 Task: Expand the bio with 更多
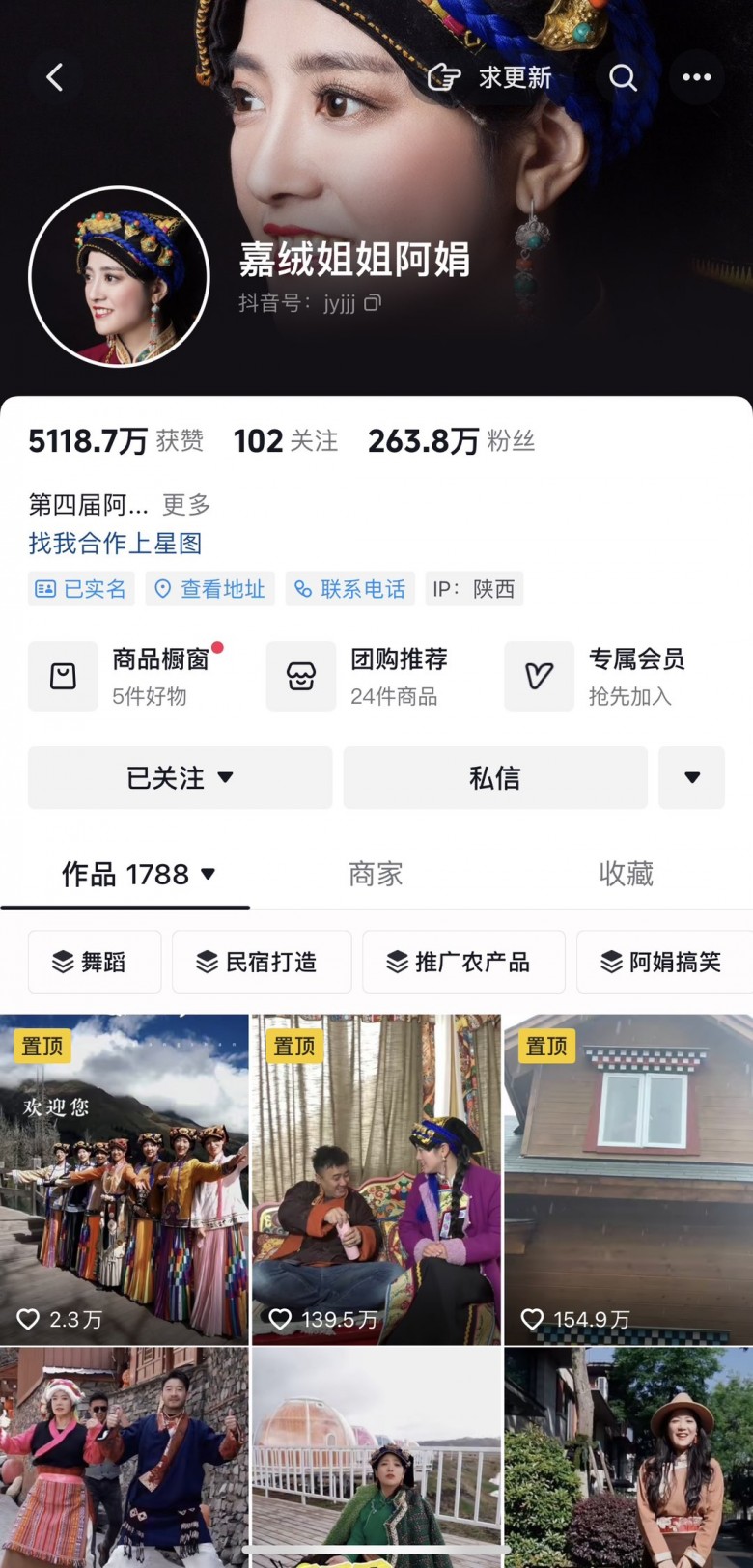pyautogui.click(x=185, y=504)
